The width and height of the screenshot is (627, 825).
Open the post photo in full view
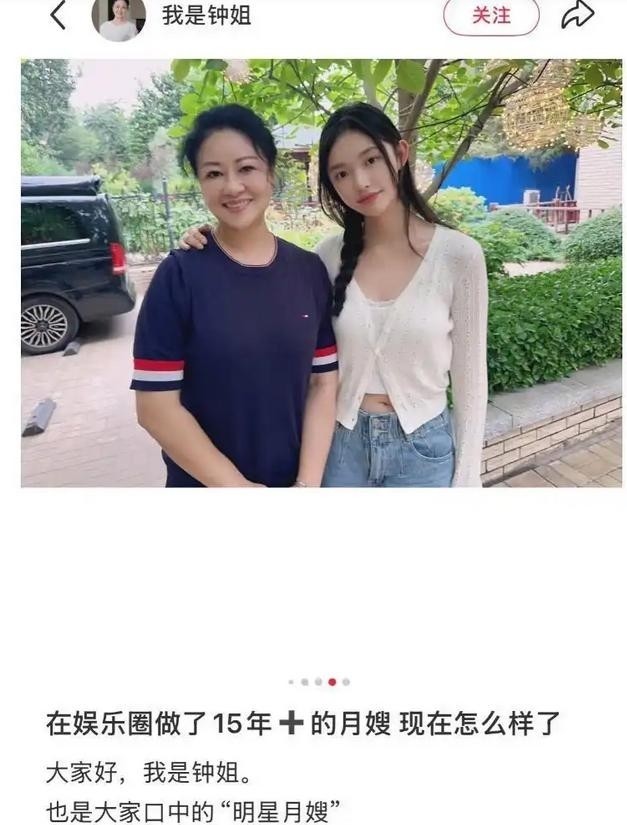[x=320, y=272]
